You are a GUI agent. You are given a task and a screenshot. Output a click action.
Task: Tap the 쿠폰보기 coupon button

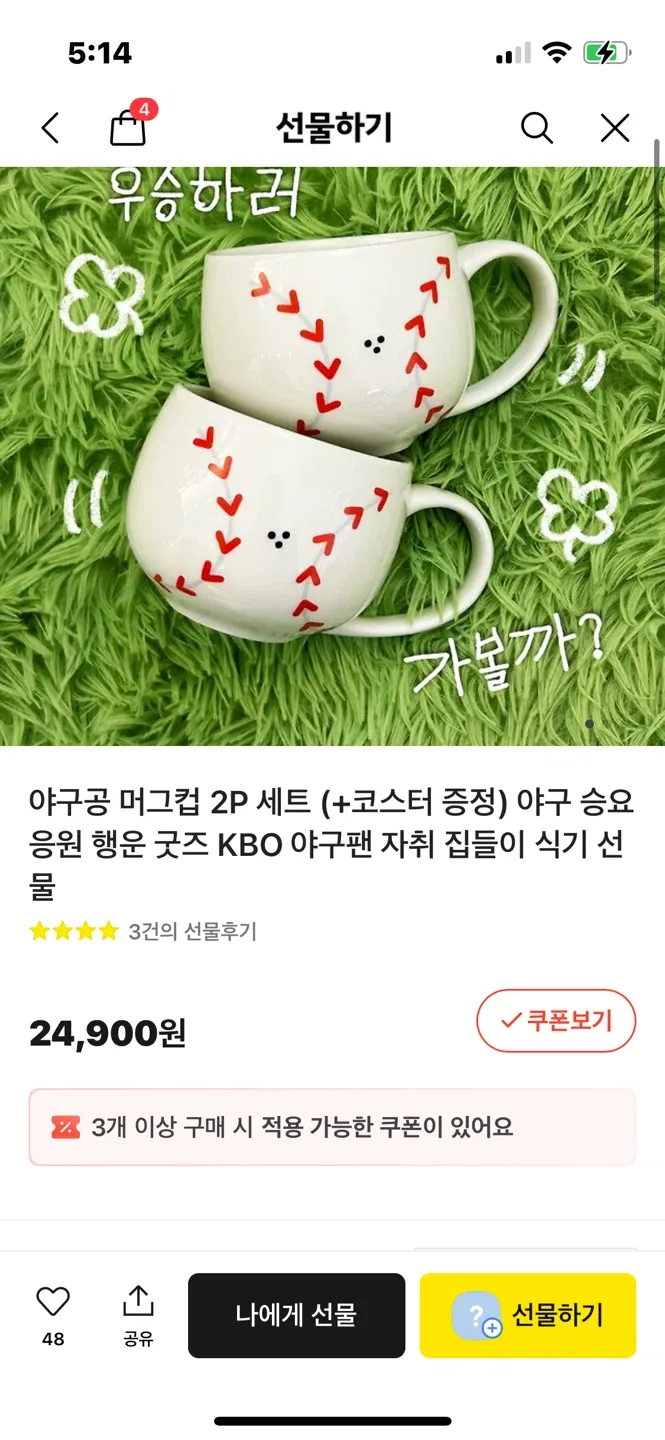[x=556, y=1021]
